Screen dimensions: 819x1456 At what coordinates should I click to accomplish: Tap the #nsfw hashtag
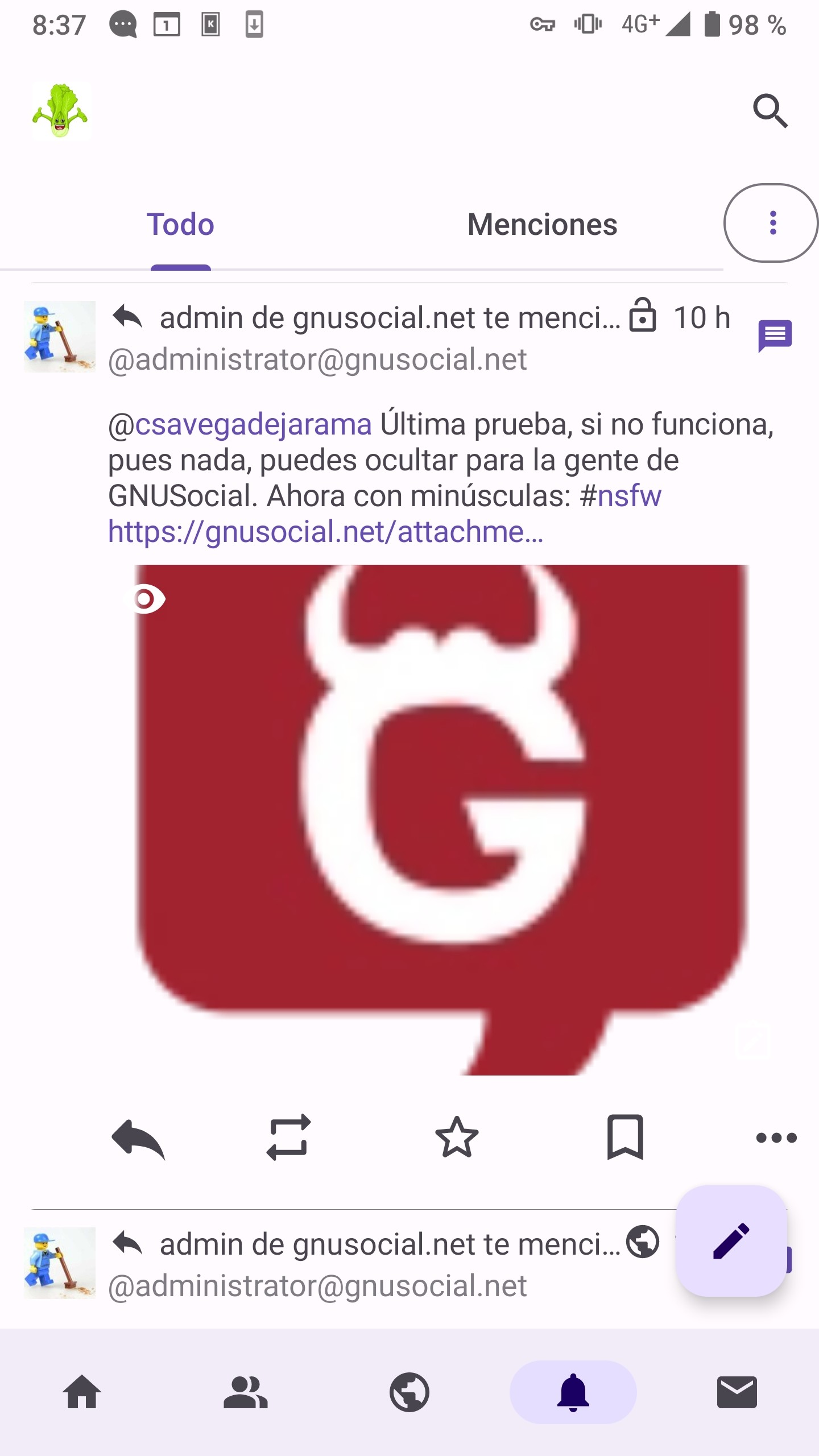[621, 495]
